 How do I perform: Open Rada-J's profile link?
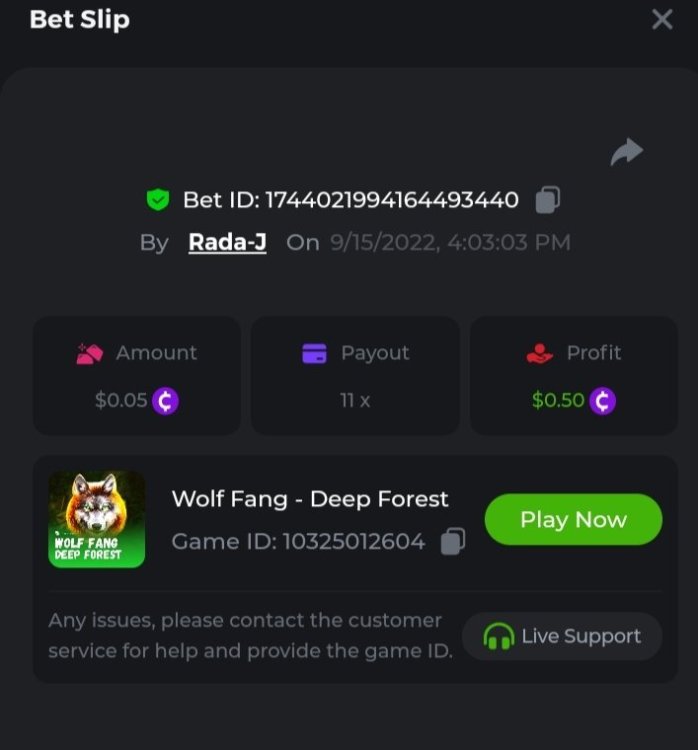pyautogui.click(x=227, y=242)
